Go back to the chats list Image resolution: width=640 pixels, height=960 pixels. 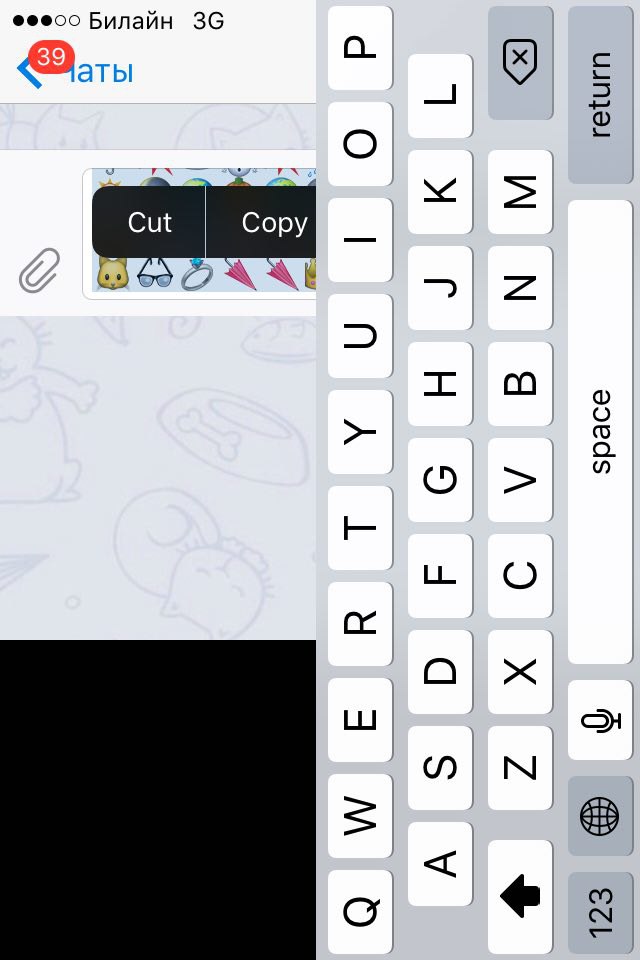pos(75,71)
